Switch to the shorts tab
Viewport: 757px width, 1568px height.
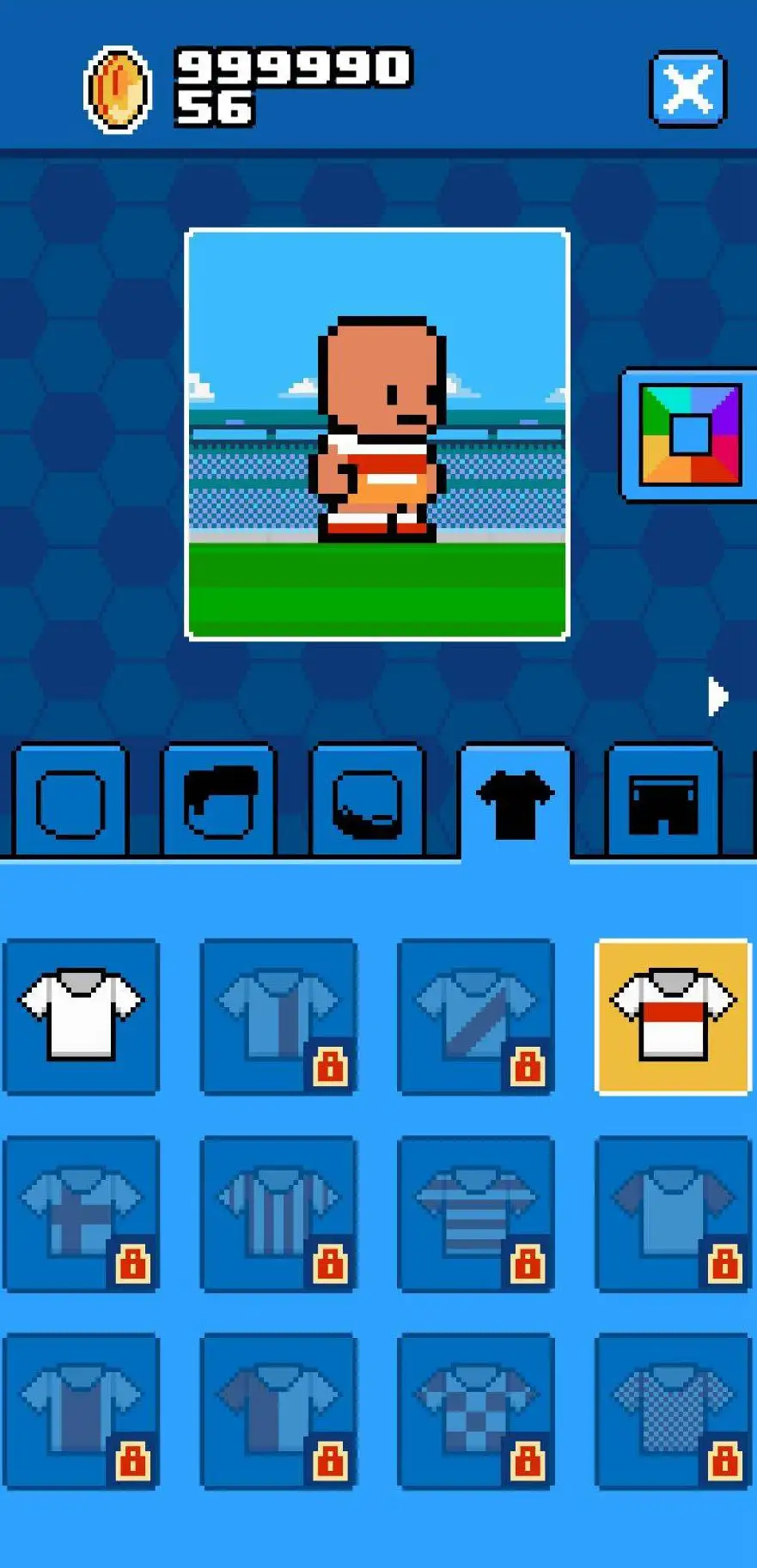coord(662,802)
